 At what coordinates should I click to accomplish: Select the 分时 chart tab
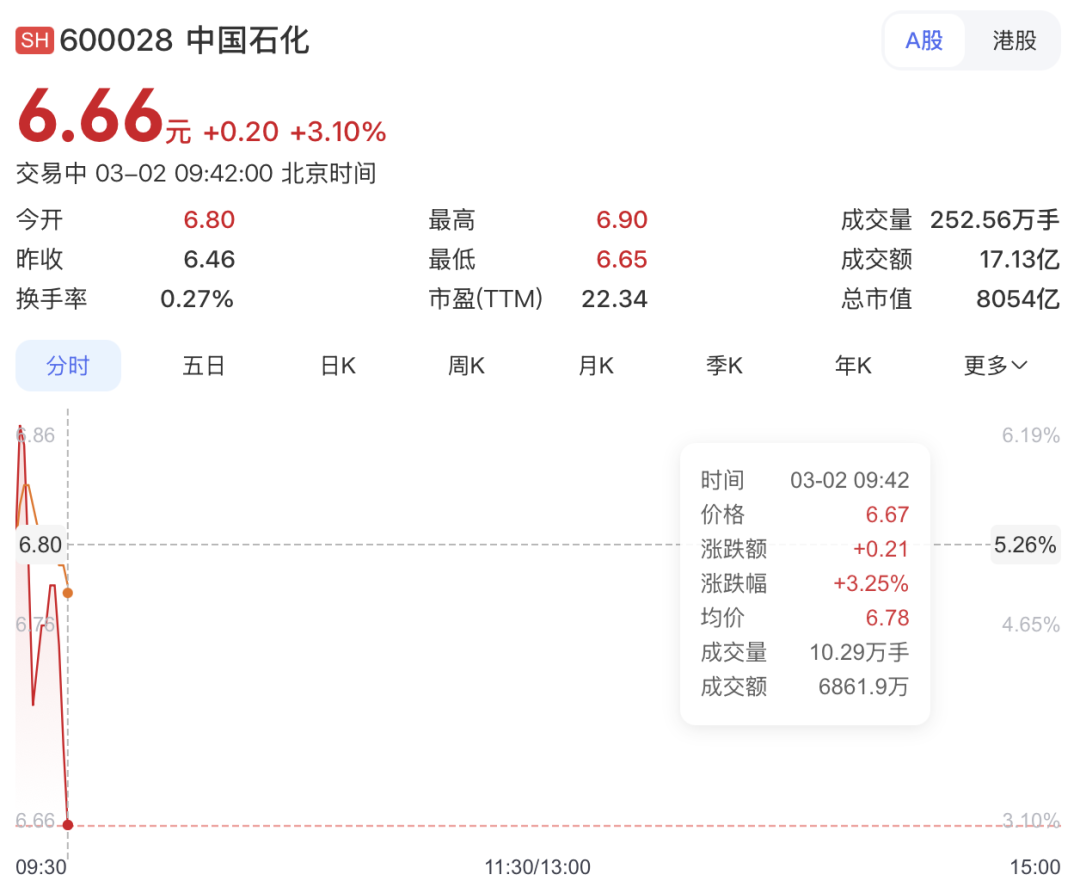(x=68, y=366)
